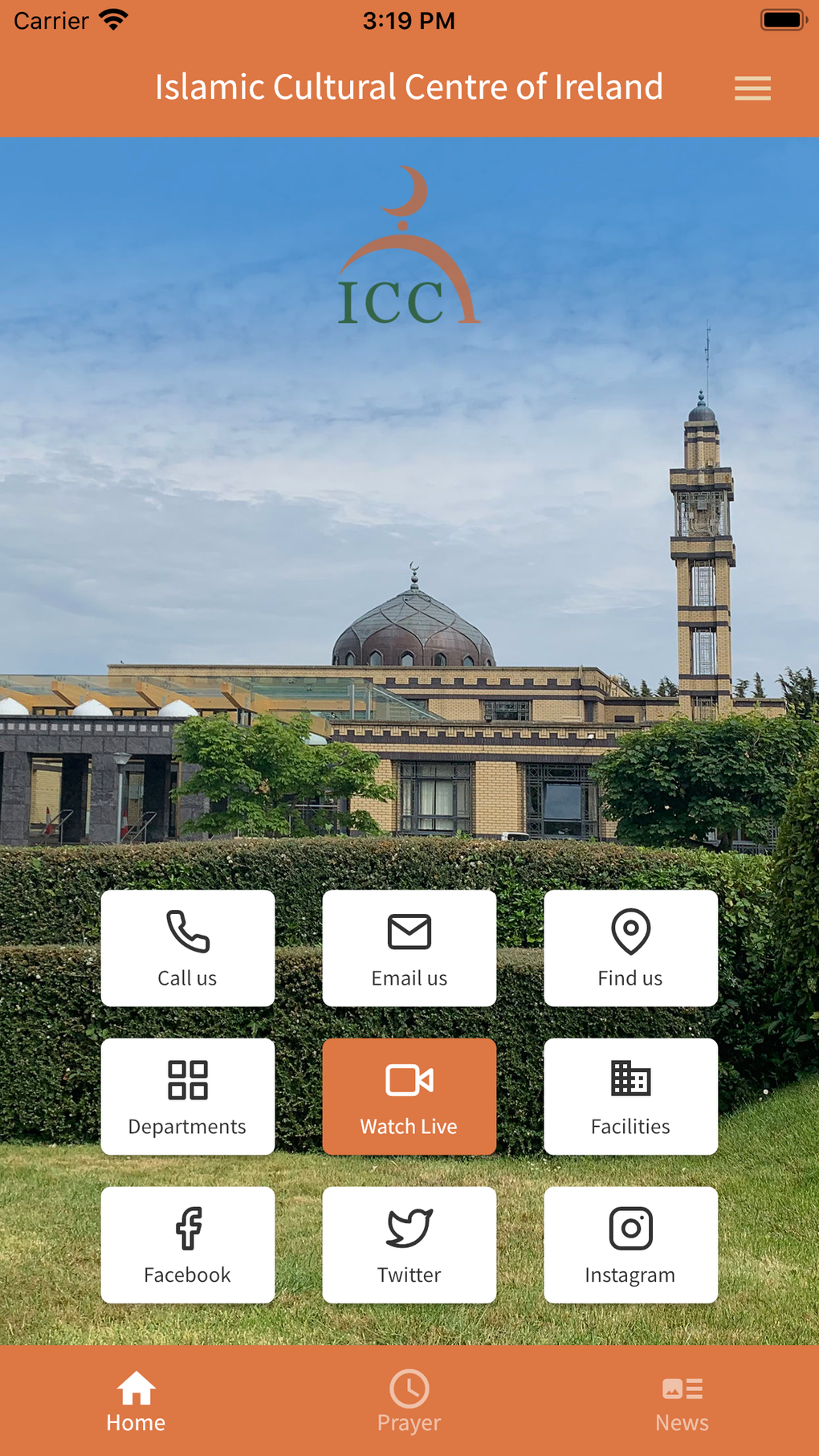Tap the phone icon to call the centre
Image resolution: width=819 pixels, height=1456 pixels.
(187, 930)
